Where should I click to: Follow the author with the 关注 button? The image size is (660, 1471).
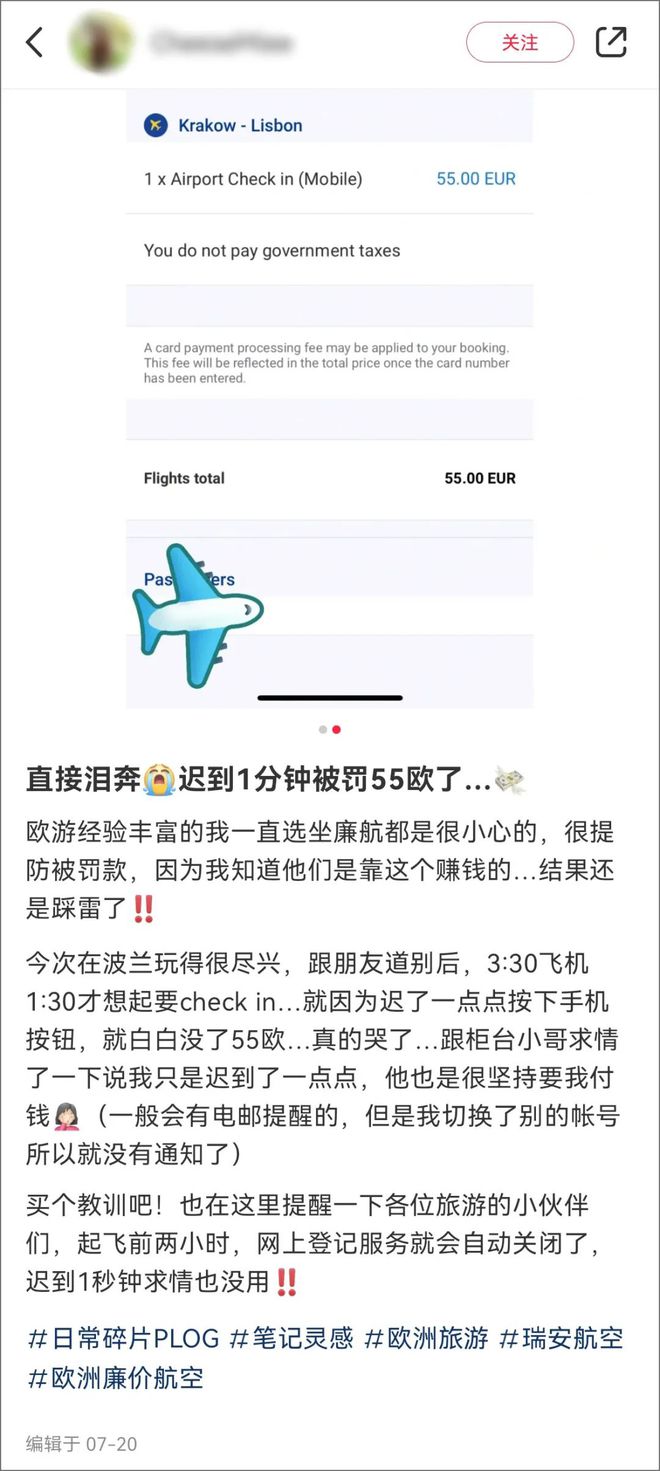pyautogui.click(x=520, y=42)
